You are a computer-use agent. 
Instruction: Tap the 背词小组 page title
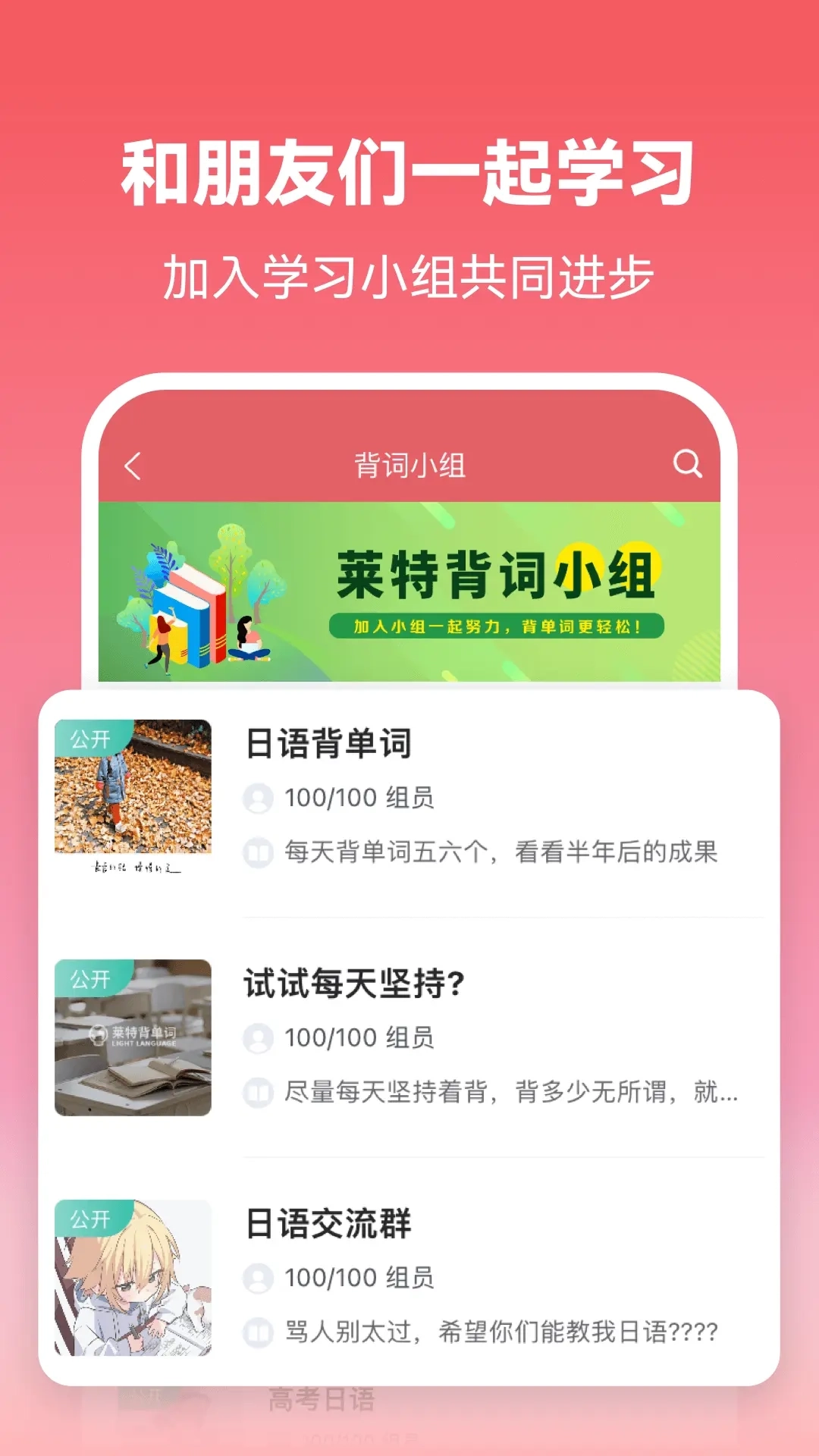tap(409, 463)
